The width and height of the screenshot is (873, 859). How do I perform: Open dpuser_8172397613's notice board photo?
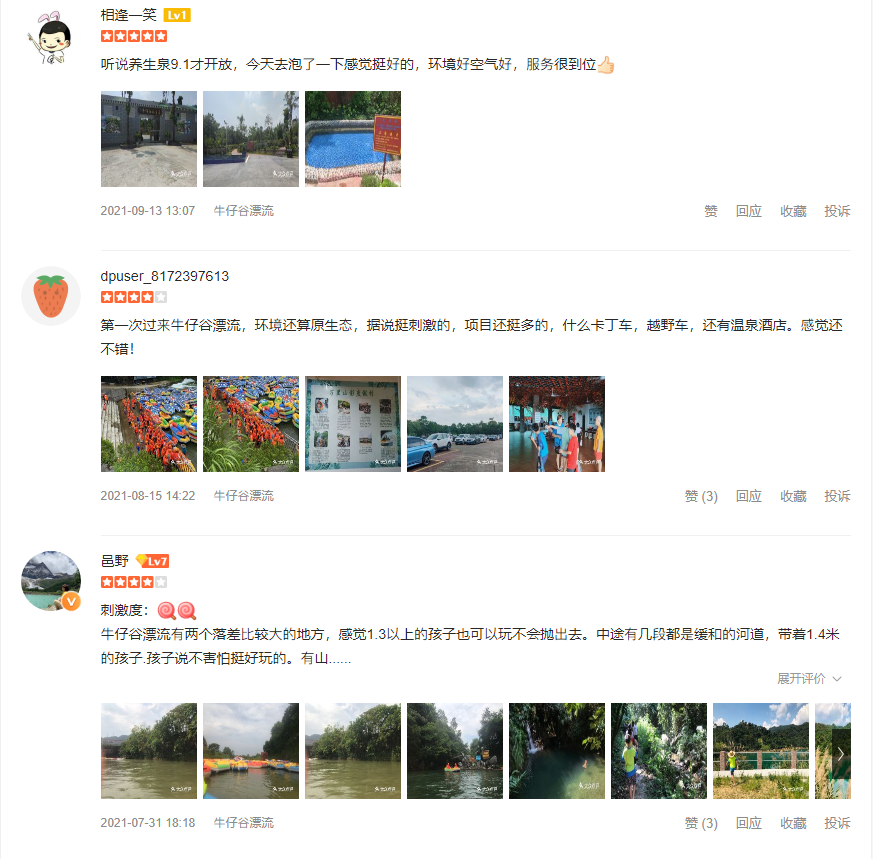pyautogui.click(x=352, y=424)
